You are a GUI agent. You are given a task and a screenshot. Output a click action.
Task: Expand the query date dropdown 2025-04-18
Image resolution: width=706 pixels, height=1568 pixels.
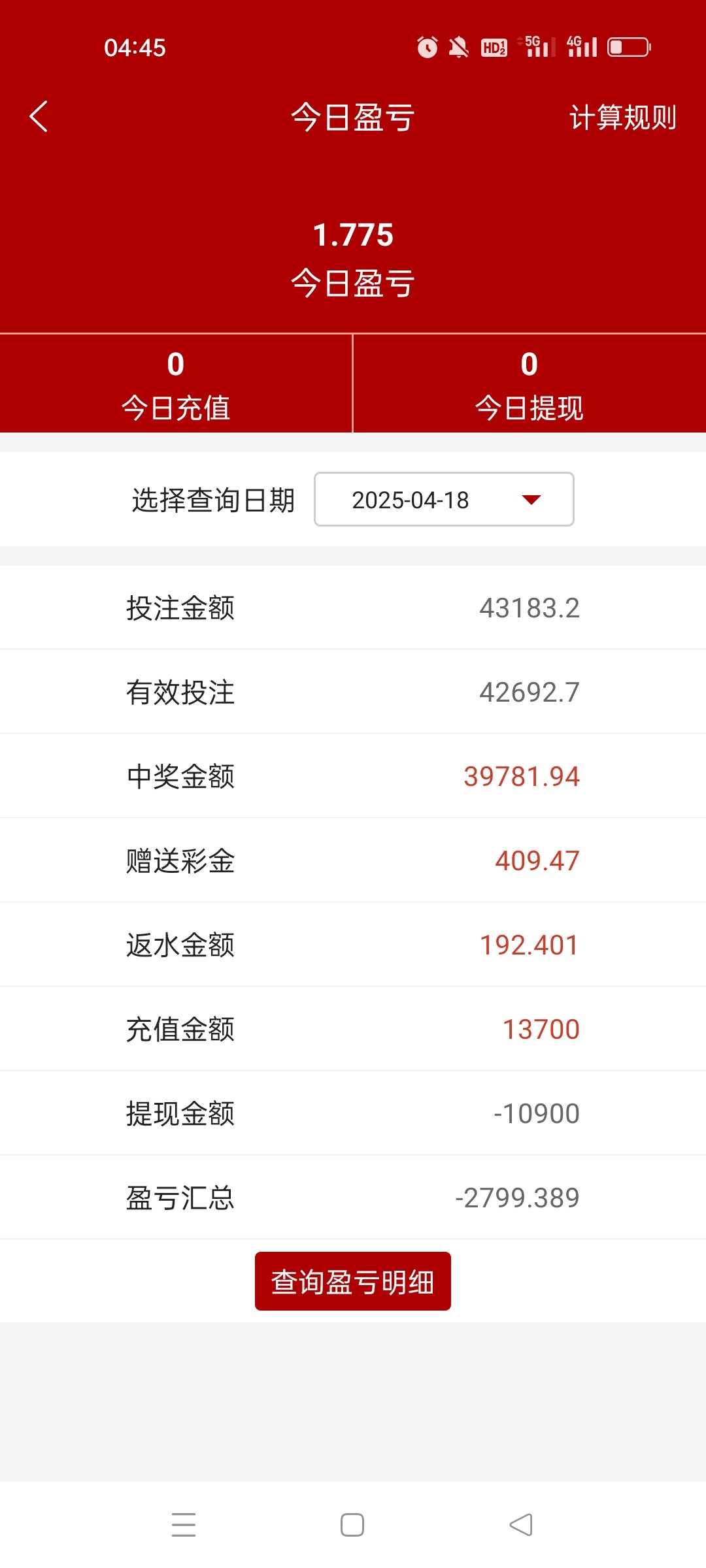pyautogui.click(x=444, y=500)
